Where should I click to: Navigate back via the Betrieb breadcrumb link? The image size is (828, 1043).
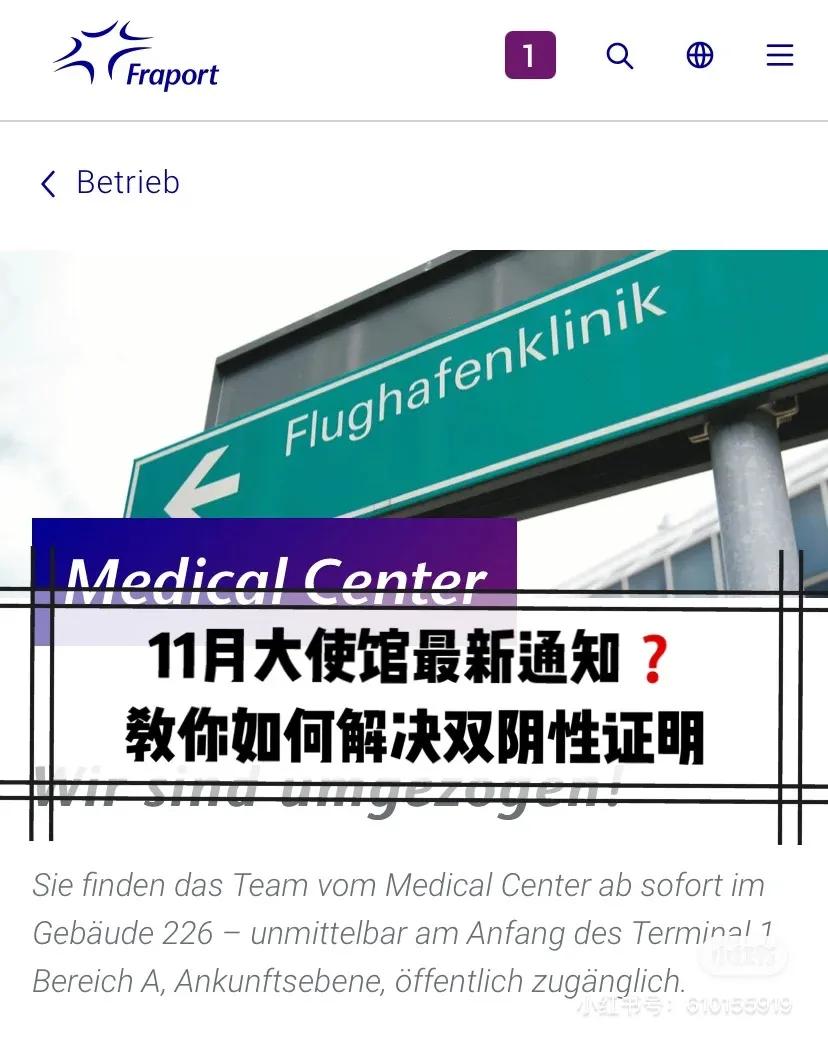click(x=128, y=183)
